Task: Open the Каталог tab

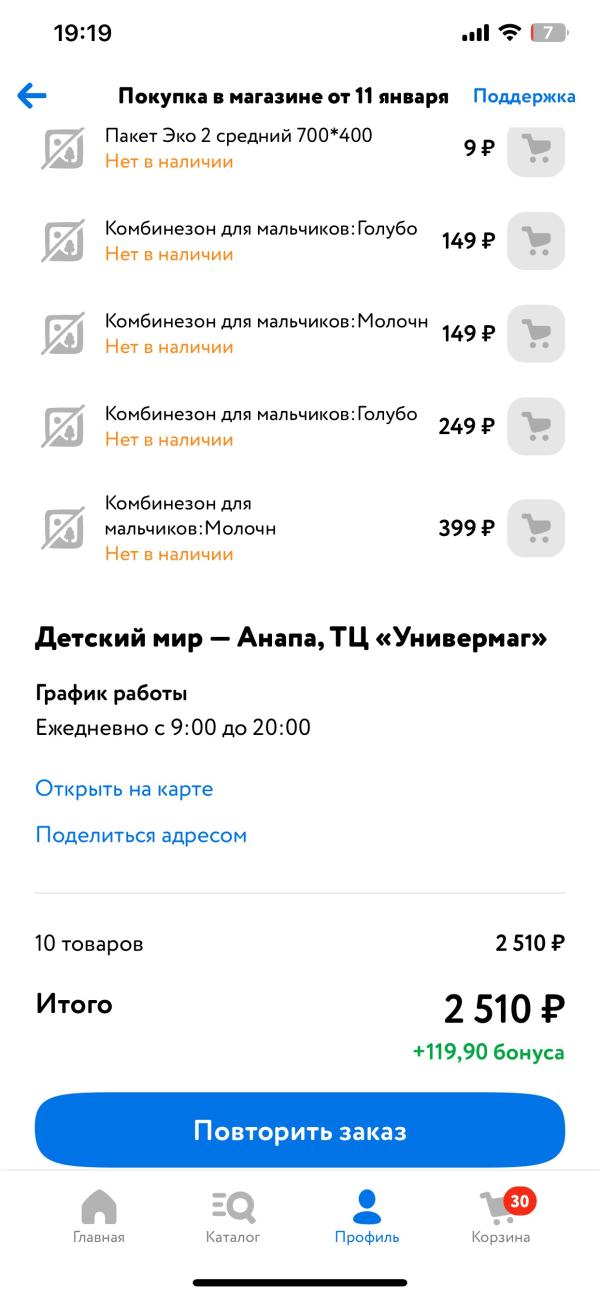Action: (x=233, y=1216)
